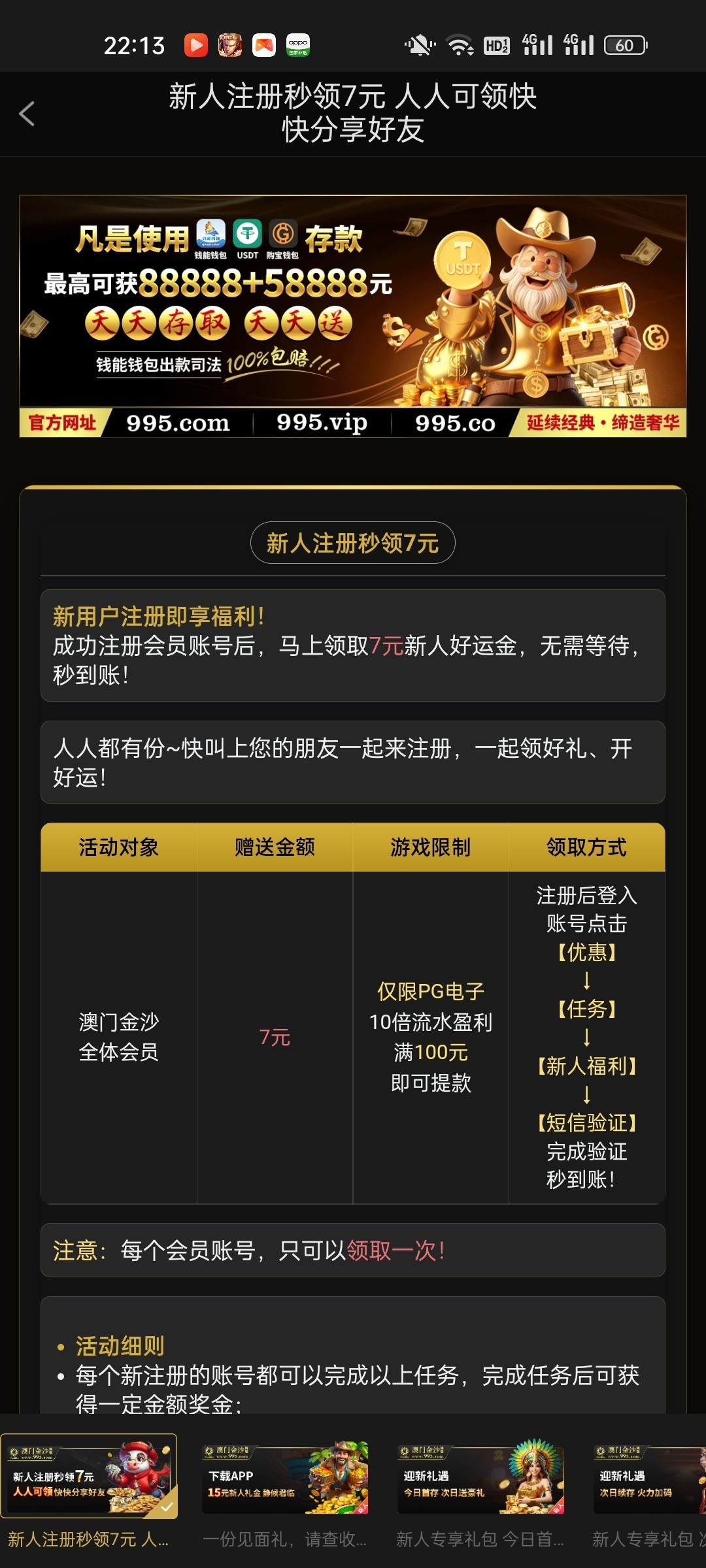Tap the red 官方网址 badge in the banner
Screen dimensions: 706x1568
[62, 423]
